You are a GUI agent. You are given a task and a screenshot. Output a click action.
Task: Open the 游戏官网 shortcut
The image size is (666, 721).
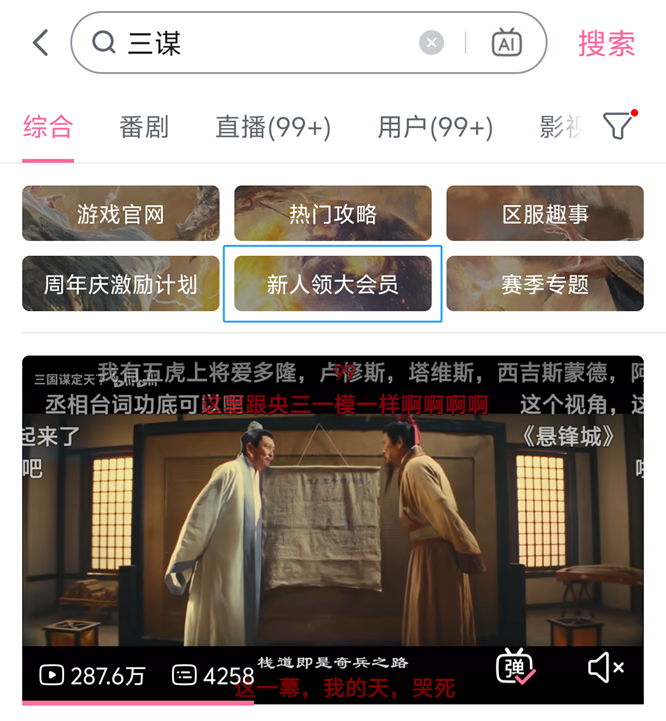(120, 214)
